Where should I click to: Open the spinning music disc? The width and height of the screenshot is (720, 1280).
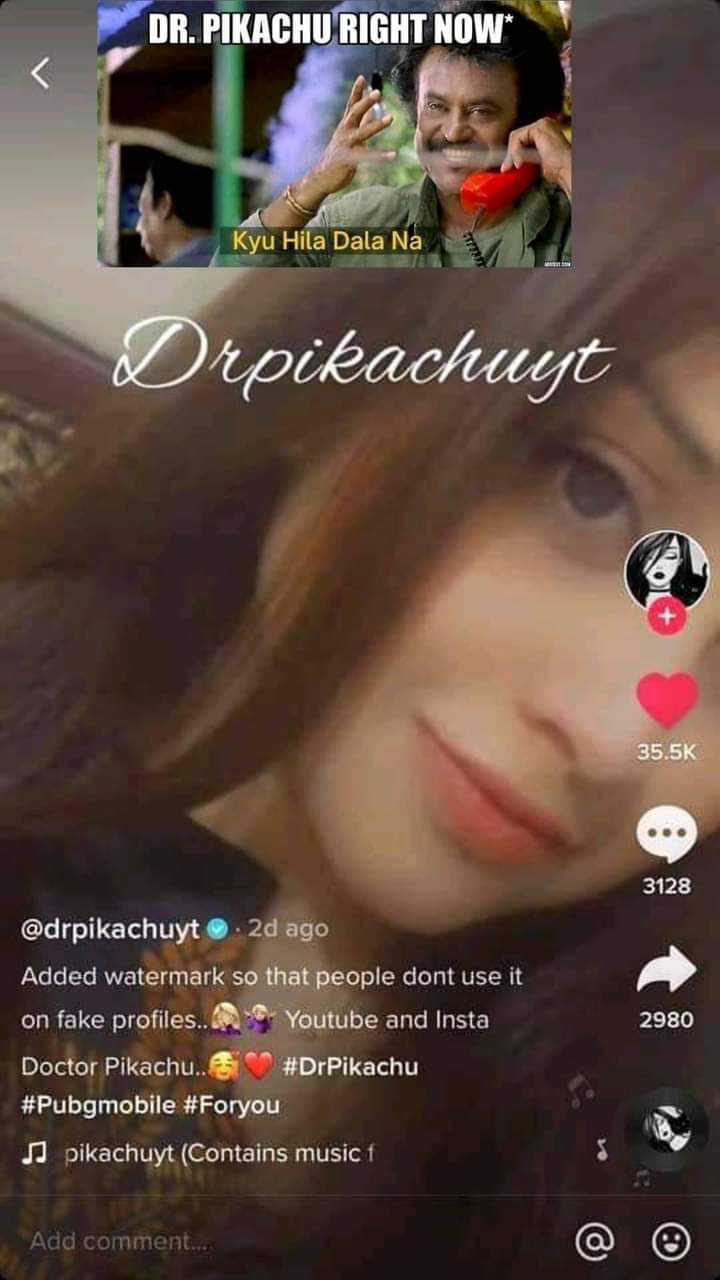coord(667,1129)
